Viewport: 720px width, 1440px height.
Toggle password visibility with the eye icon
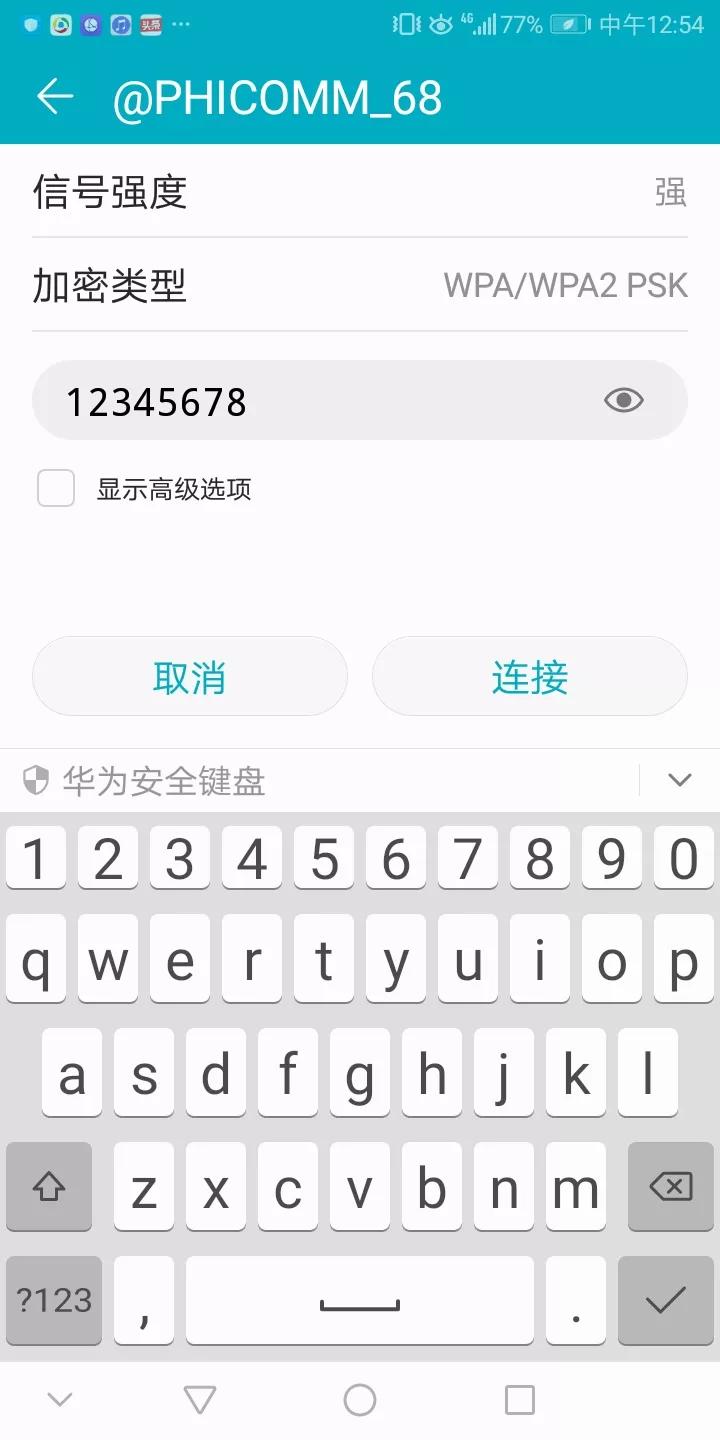pos(624,399)
